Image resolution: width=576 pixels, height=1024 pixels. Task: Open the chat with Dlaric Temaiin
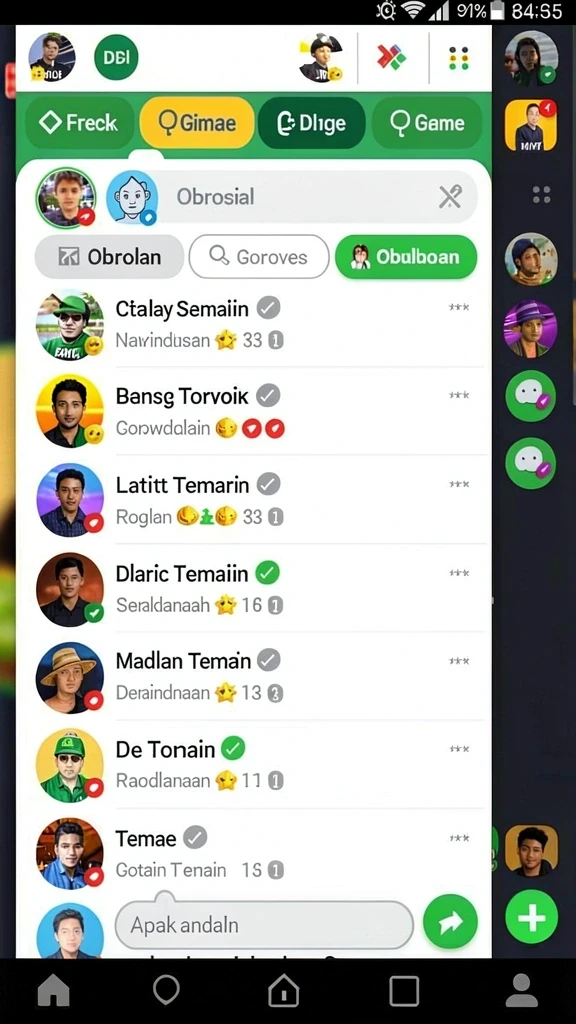[260, 588]
